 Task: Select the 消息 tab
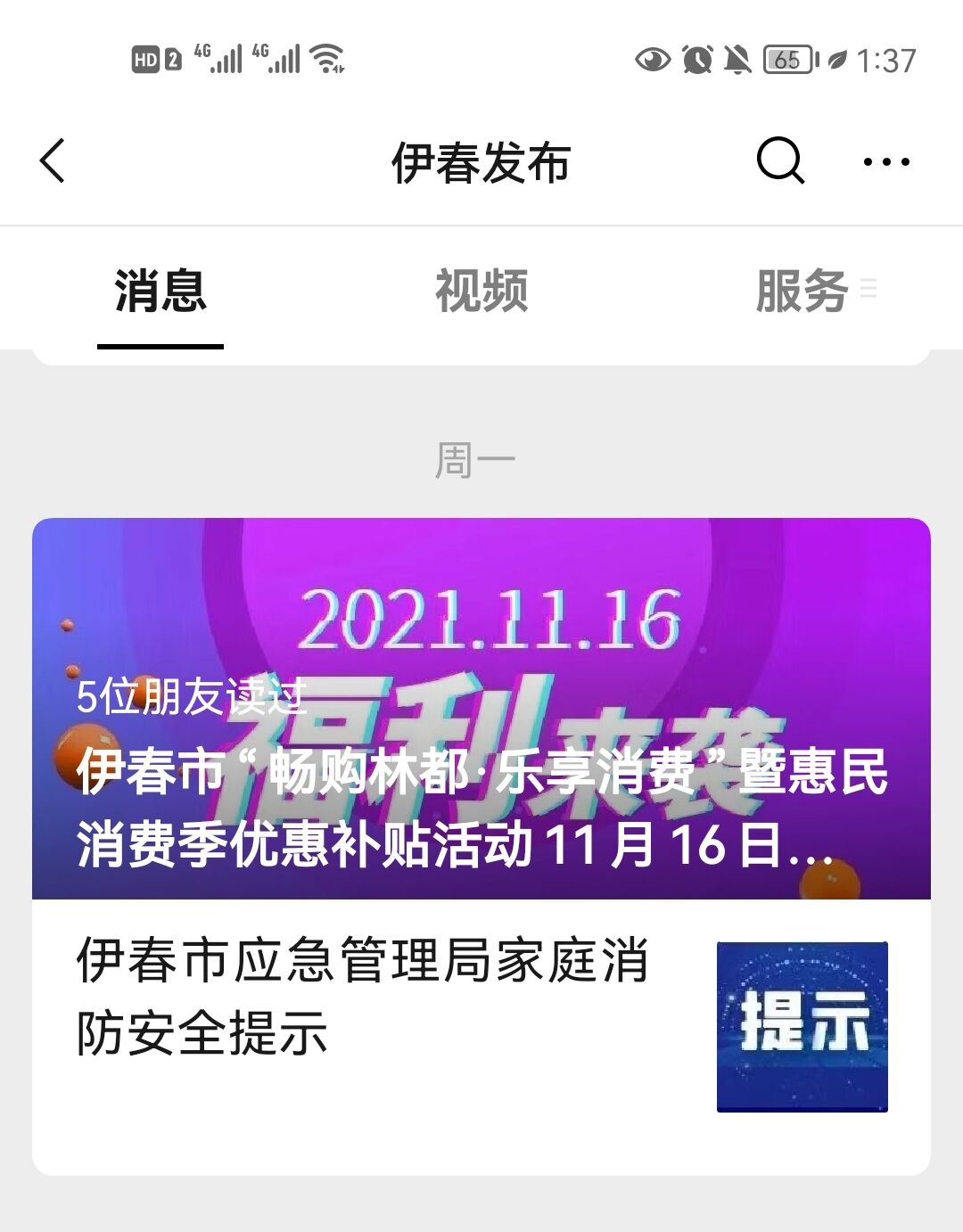pyautogui.click(x=160, y=291)
